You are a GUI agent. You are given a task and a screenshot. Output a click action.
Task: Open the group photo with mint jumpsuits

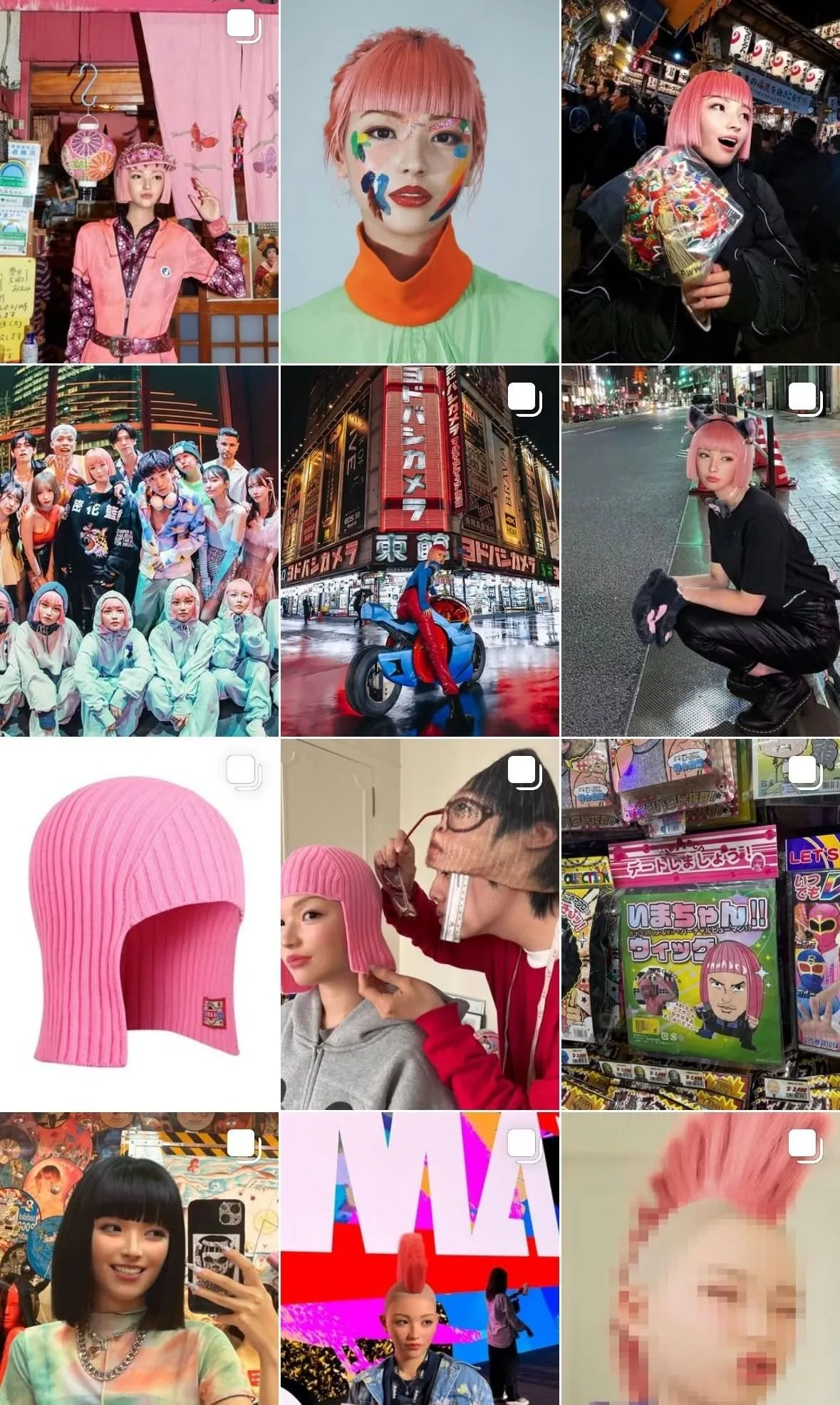click(139, 551)
